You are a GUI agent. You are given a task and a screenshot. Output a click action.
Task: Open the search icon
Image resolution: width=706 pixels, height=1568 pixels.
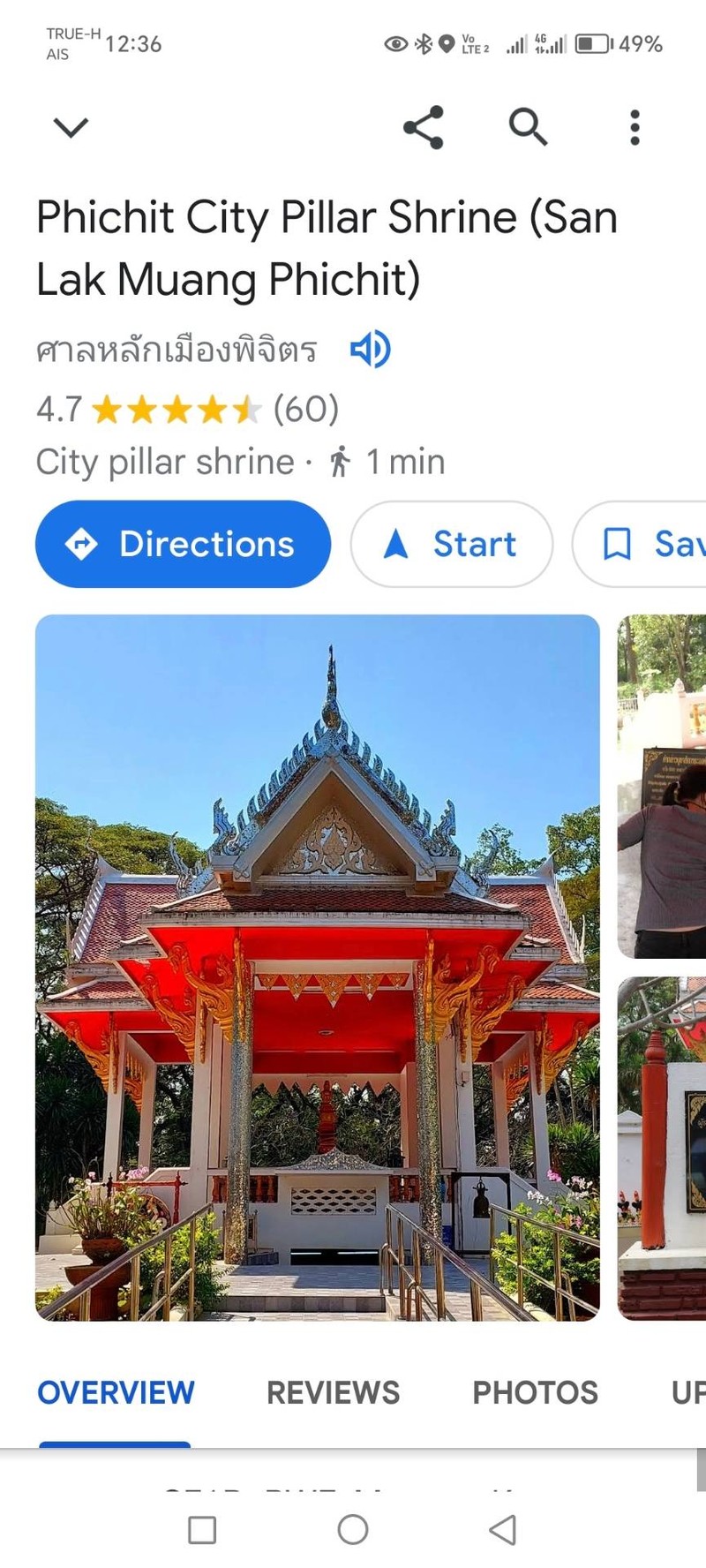coord(528,127)
